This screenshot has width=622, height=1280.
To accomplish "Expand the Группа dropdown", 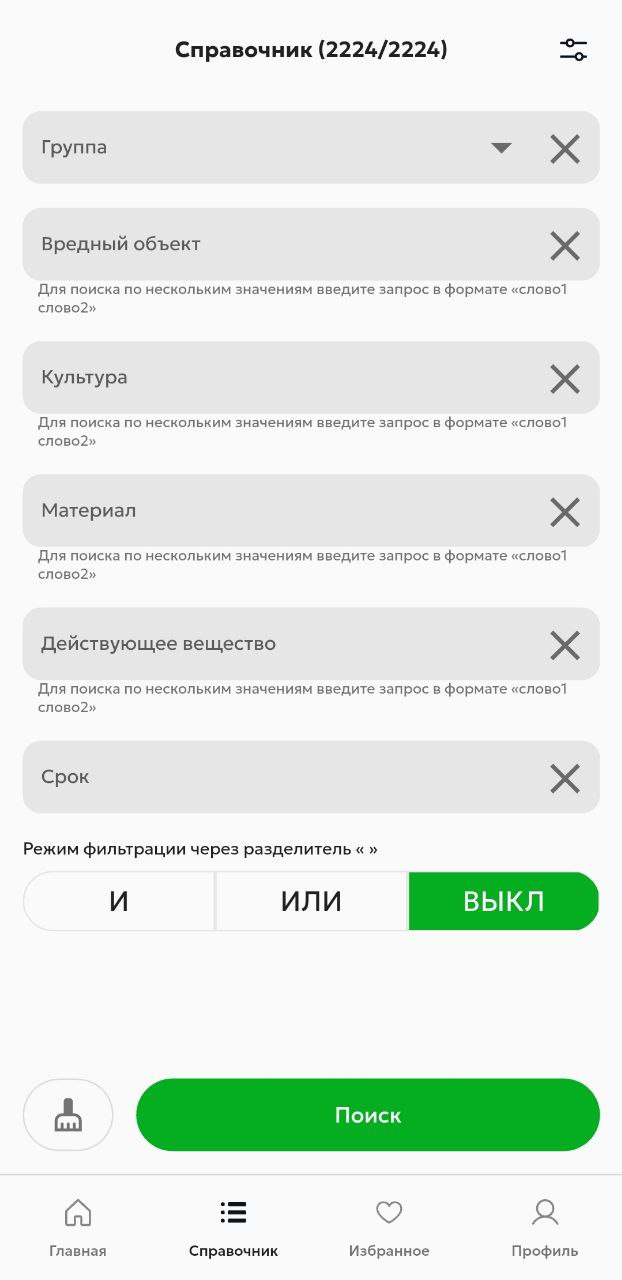I will [x=501, y=148].
